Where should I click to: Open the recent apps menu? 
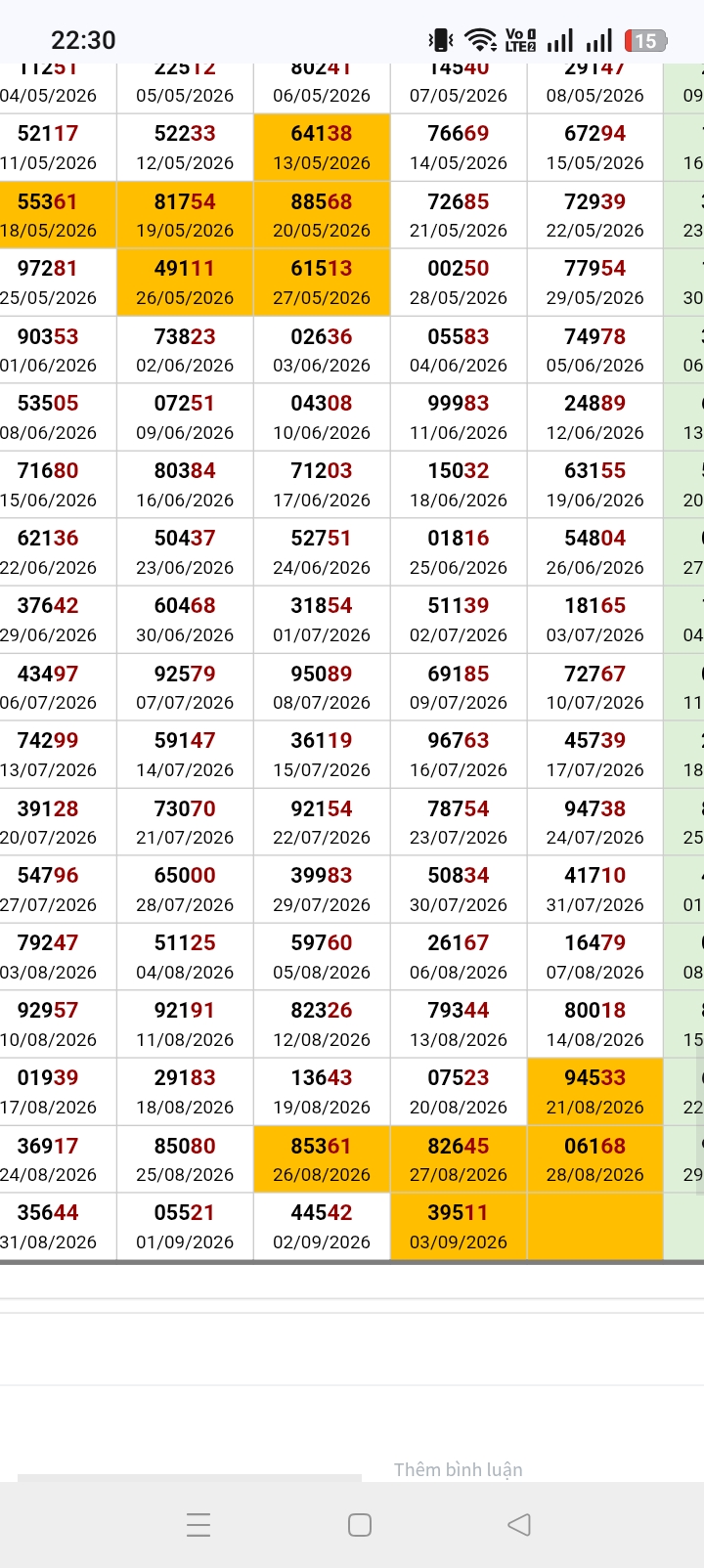pos(198,1524)
